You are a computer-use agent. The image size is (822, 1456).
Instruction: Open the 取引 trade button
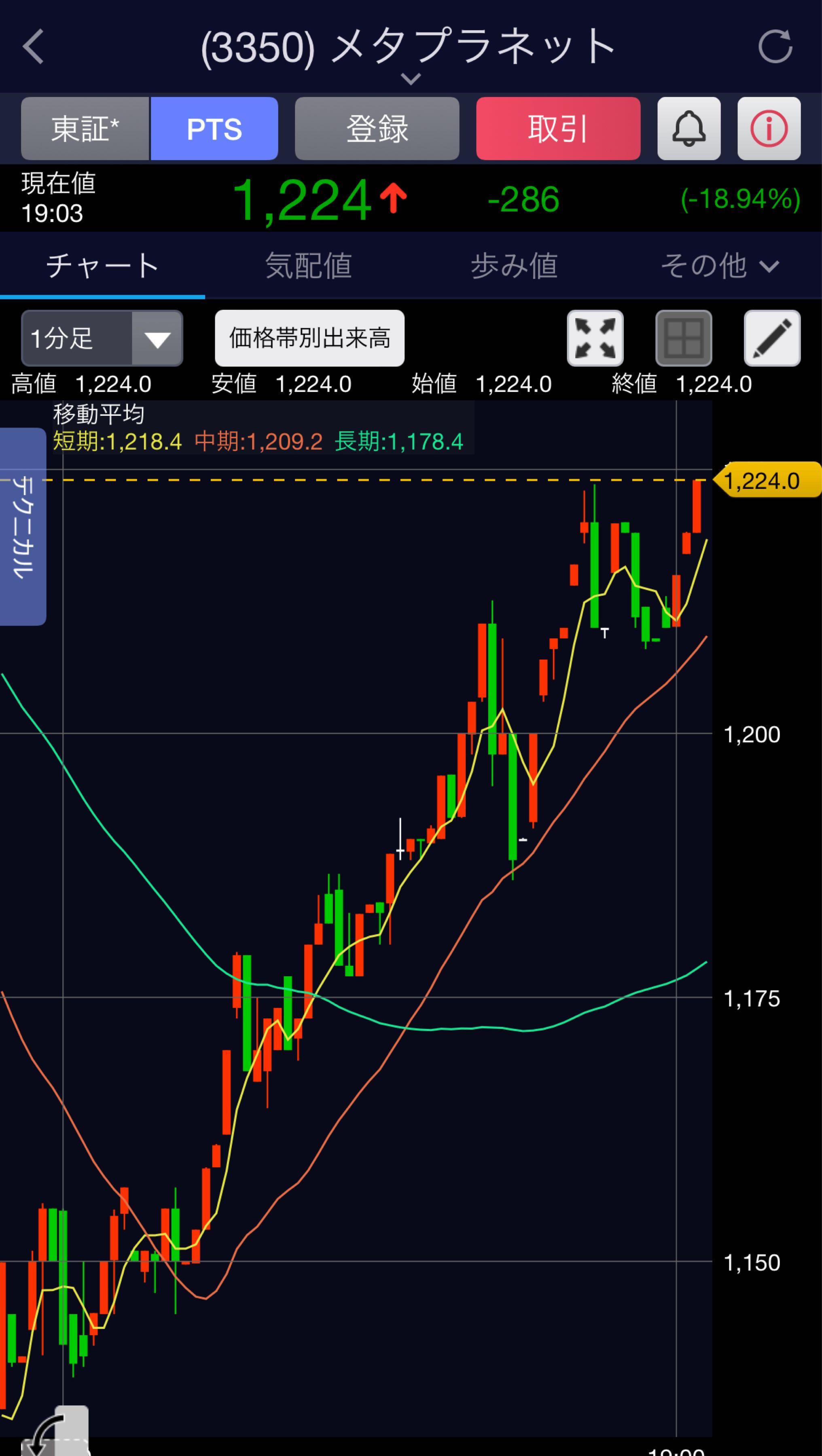(x=558, y=129)
